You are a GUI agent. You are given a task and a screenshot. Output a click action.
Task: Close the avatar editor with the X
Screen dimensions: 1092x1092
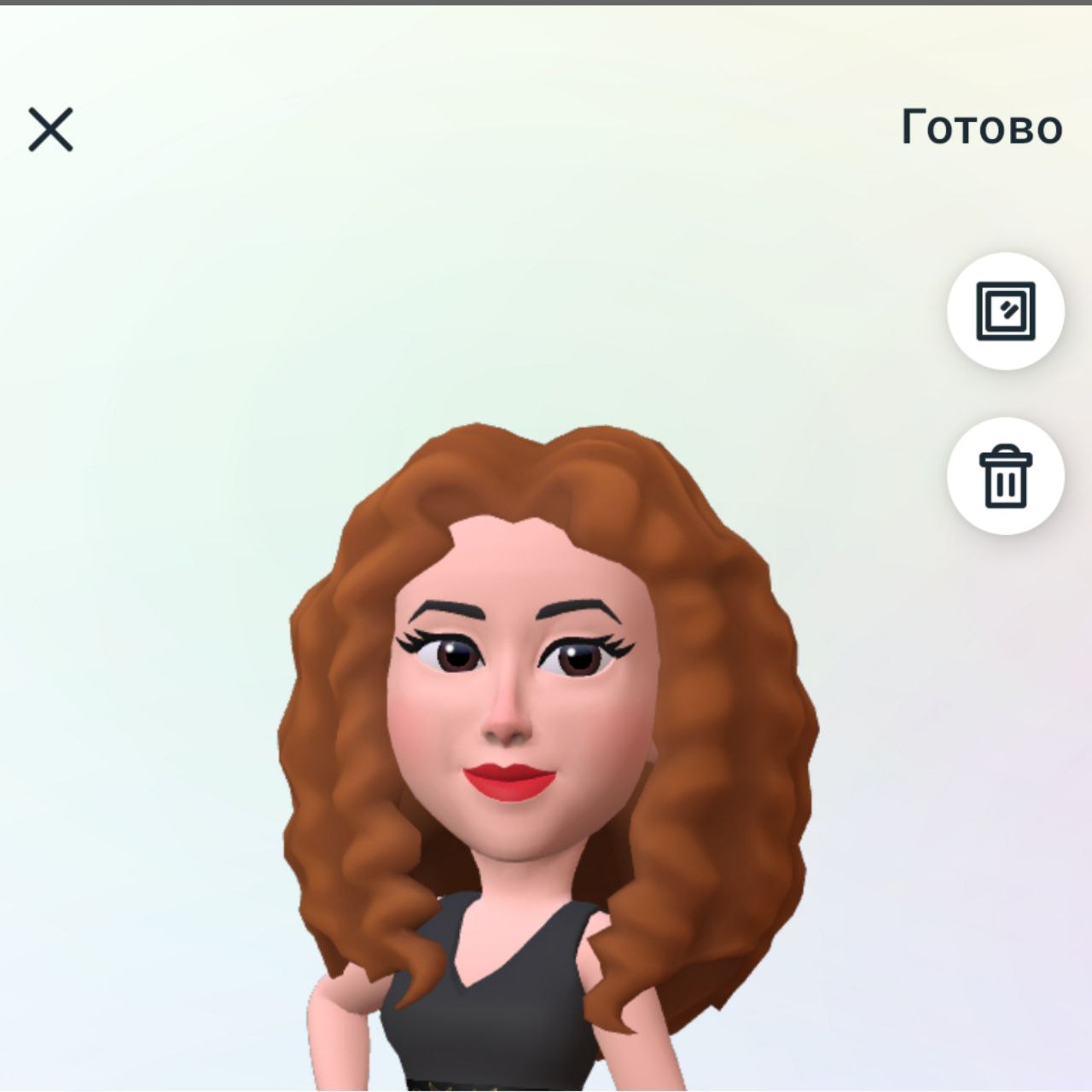(x=51, y=130)
